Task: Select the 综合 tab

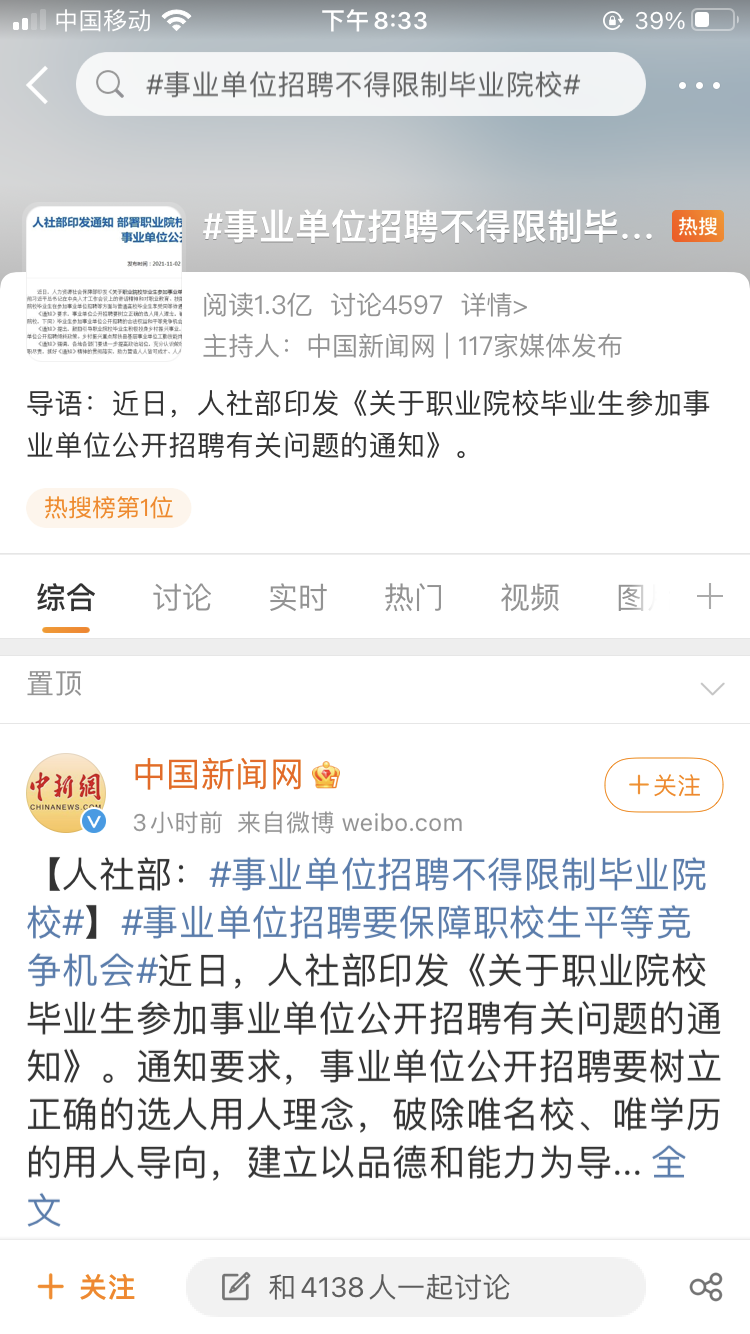Action: [66, 598]
